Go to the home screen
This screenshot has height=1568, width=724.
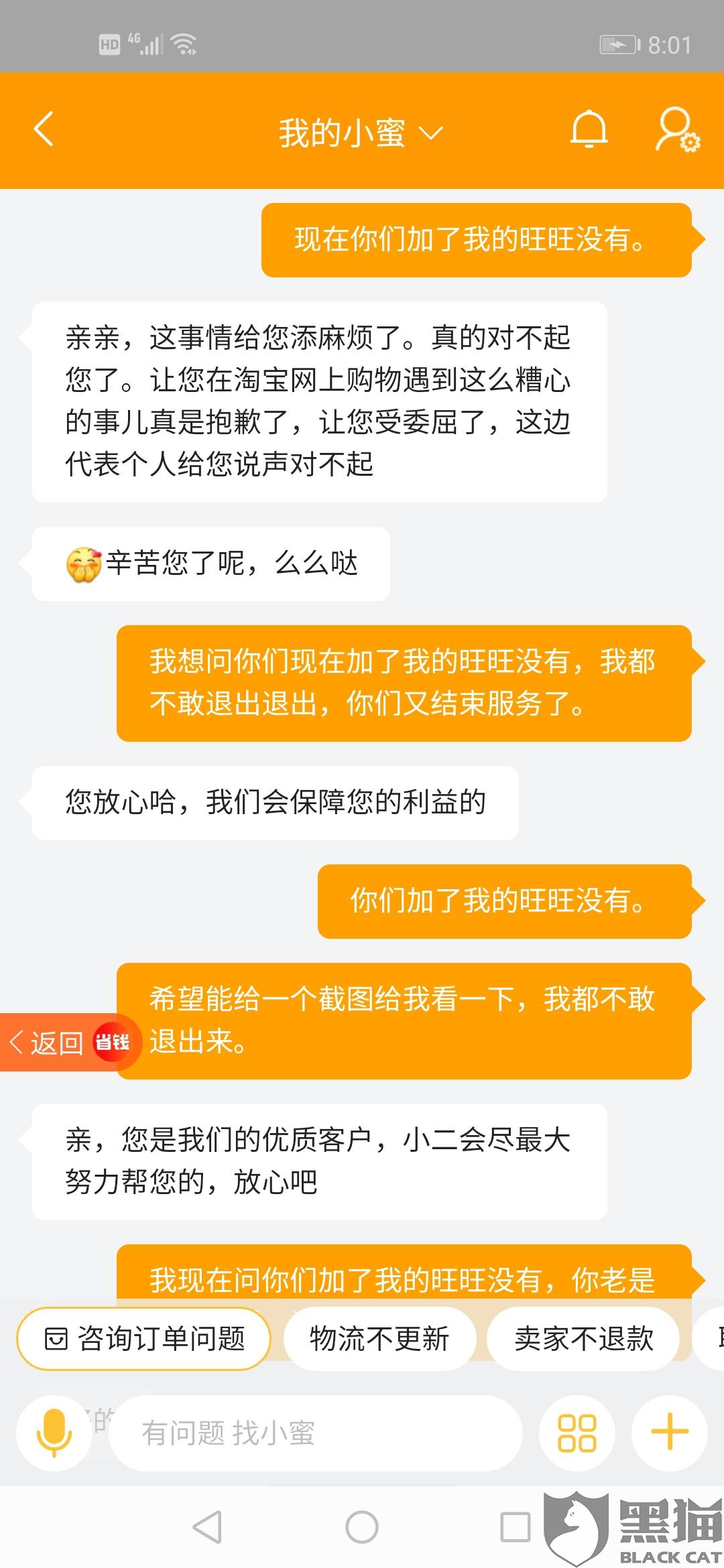(362, 1528)
